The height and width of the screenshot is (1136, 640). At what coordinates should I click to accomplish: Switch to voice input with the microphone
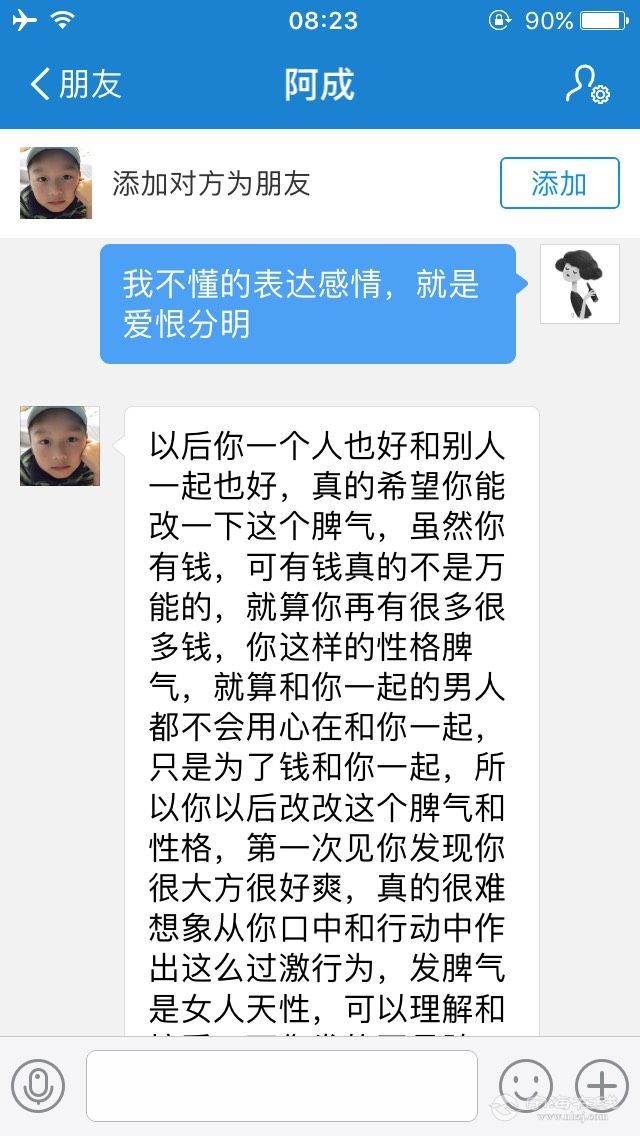pos(38,1085)
